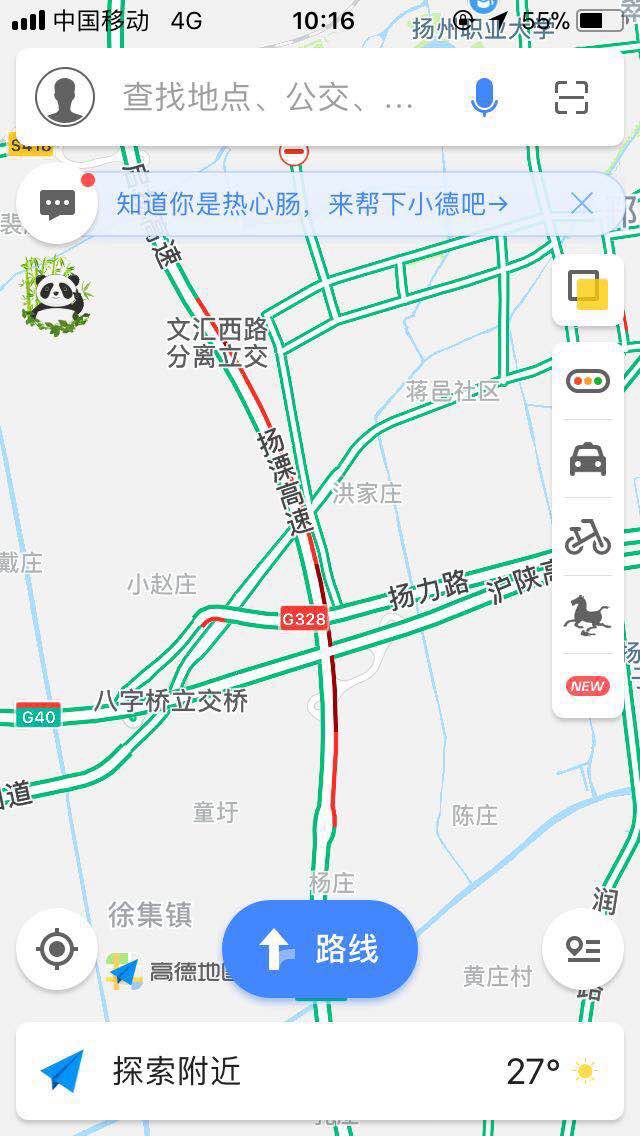Start voice search with microphone
640x1136 pixels.
point(484,98)
